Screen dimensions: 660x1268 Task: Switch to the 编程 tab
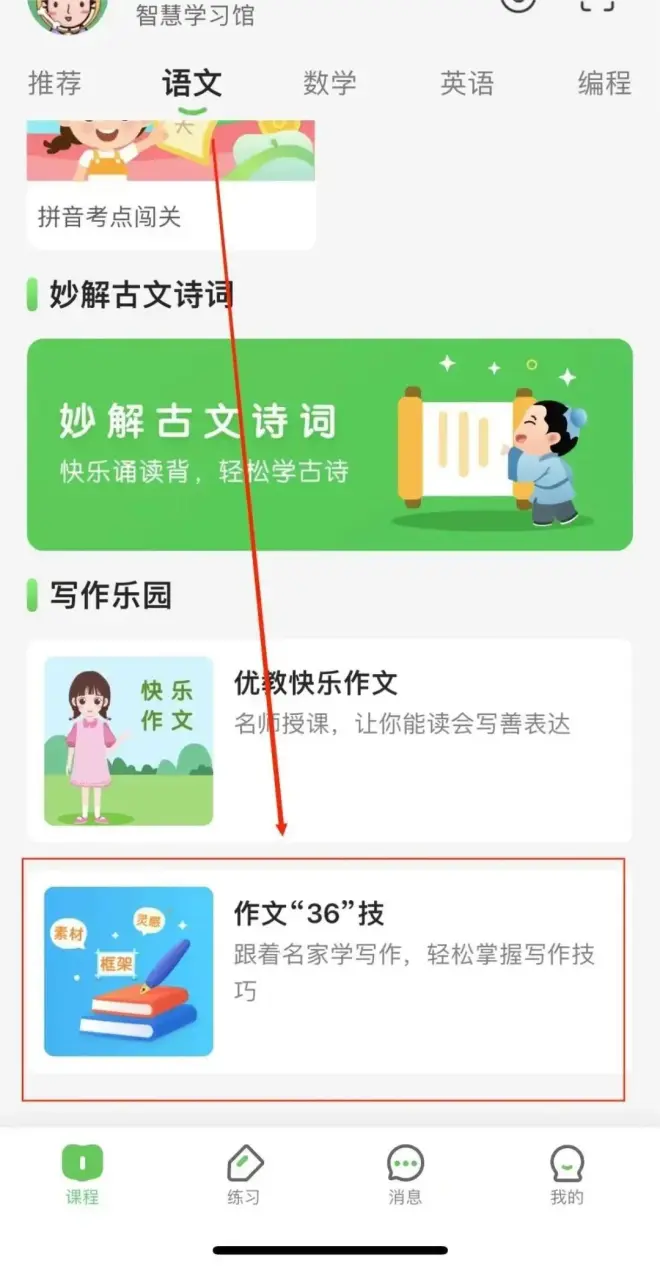click(x=604, y=83)
